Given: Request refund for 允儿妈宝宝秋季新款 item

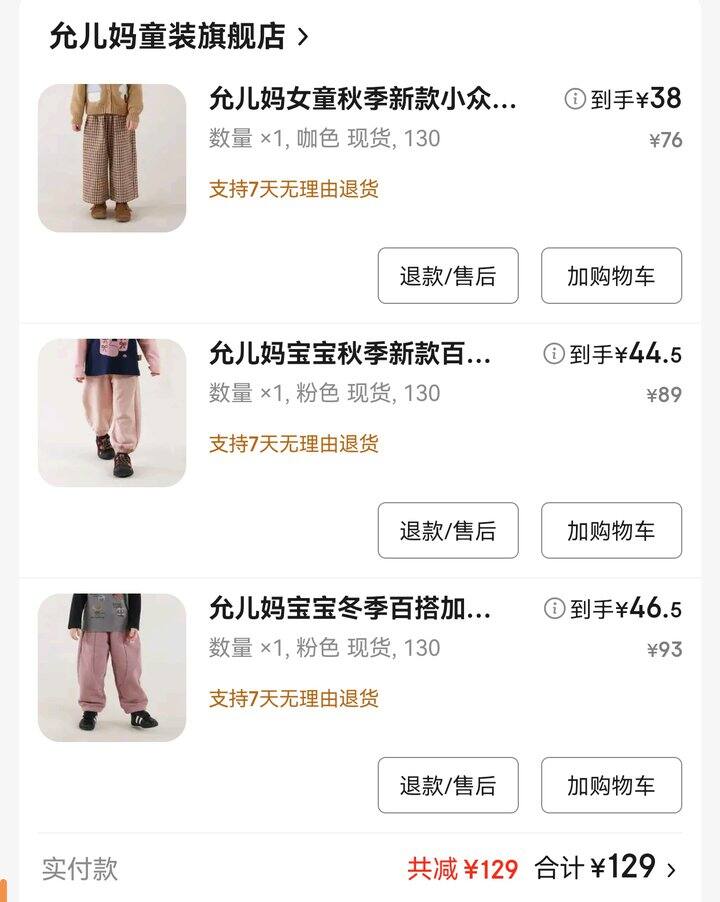Looking at the screenshot, I should [448, 531].
